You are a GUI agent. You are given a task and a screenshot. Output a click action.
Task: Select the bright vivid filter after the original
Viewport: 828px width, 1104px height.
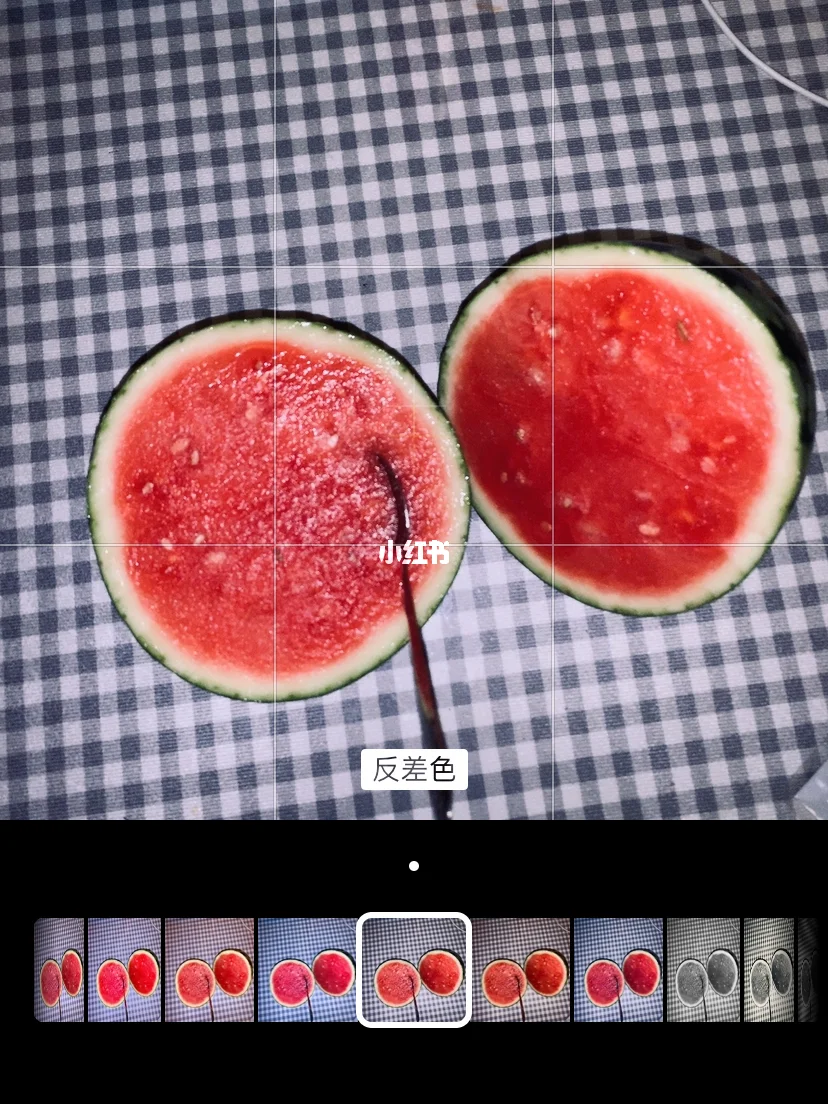tap(124, 970)
